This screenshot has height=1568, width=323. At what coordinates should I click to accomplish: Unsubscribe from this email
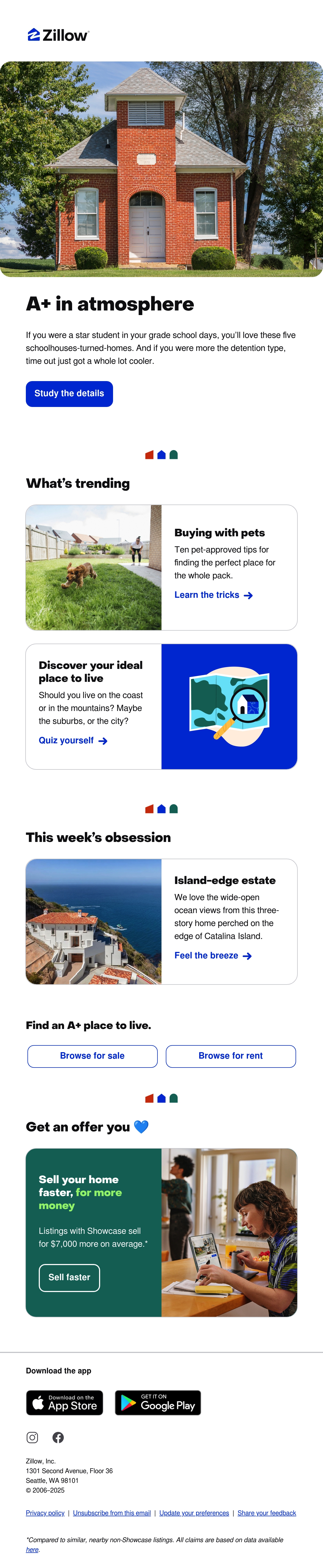[112, 1513]
